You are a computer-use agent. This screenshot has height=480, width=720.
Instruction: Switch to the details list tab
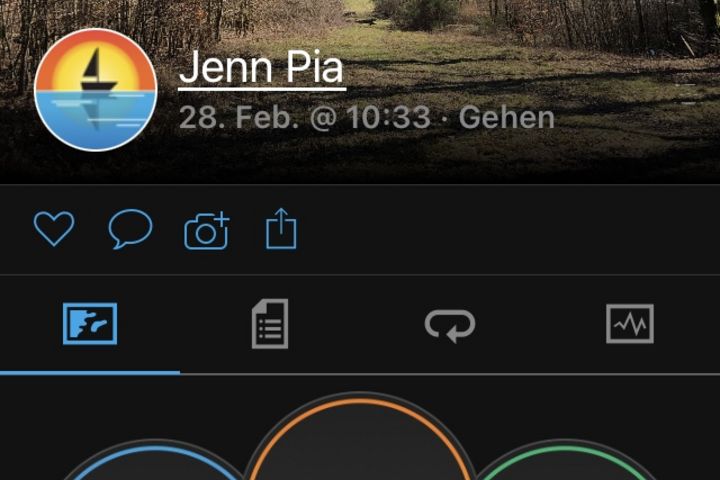[x=270, y=324]
